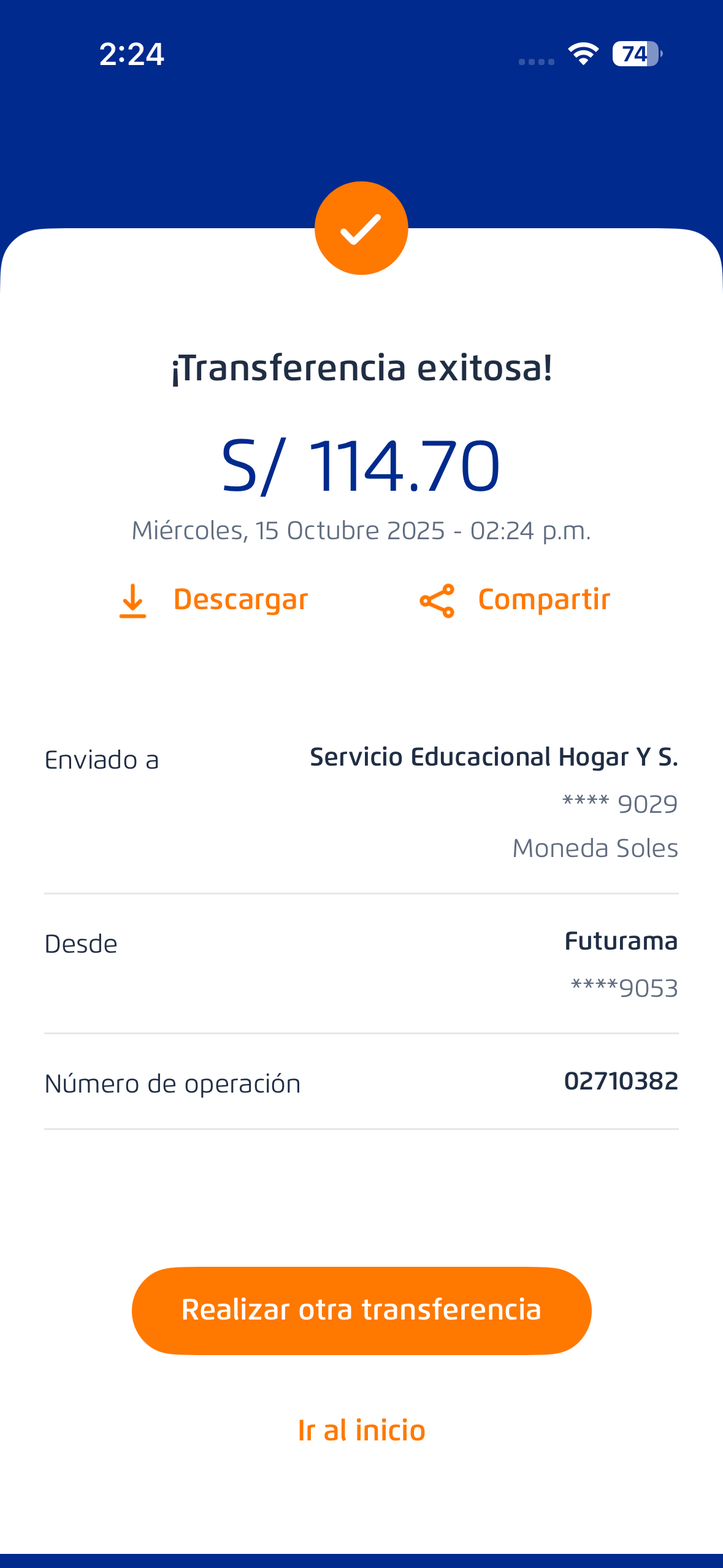
Task: Tap Realizar otra transferencia button
Action: click(x=361, y=1310)
